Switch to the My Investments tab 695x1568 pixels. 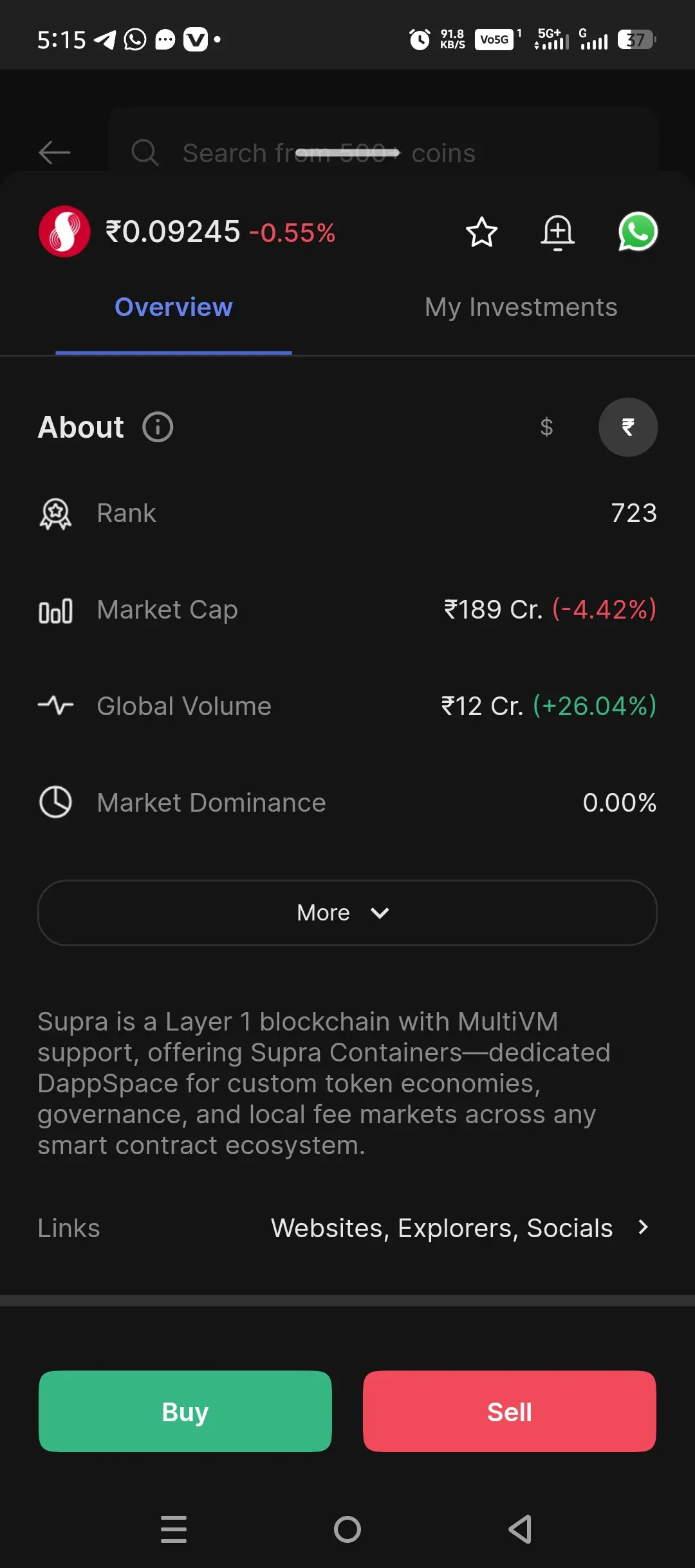click(x=521, y=307)
